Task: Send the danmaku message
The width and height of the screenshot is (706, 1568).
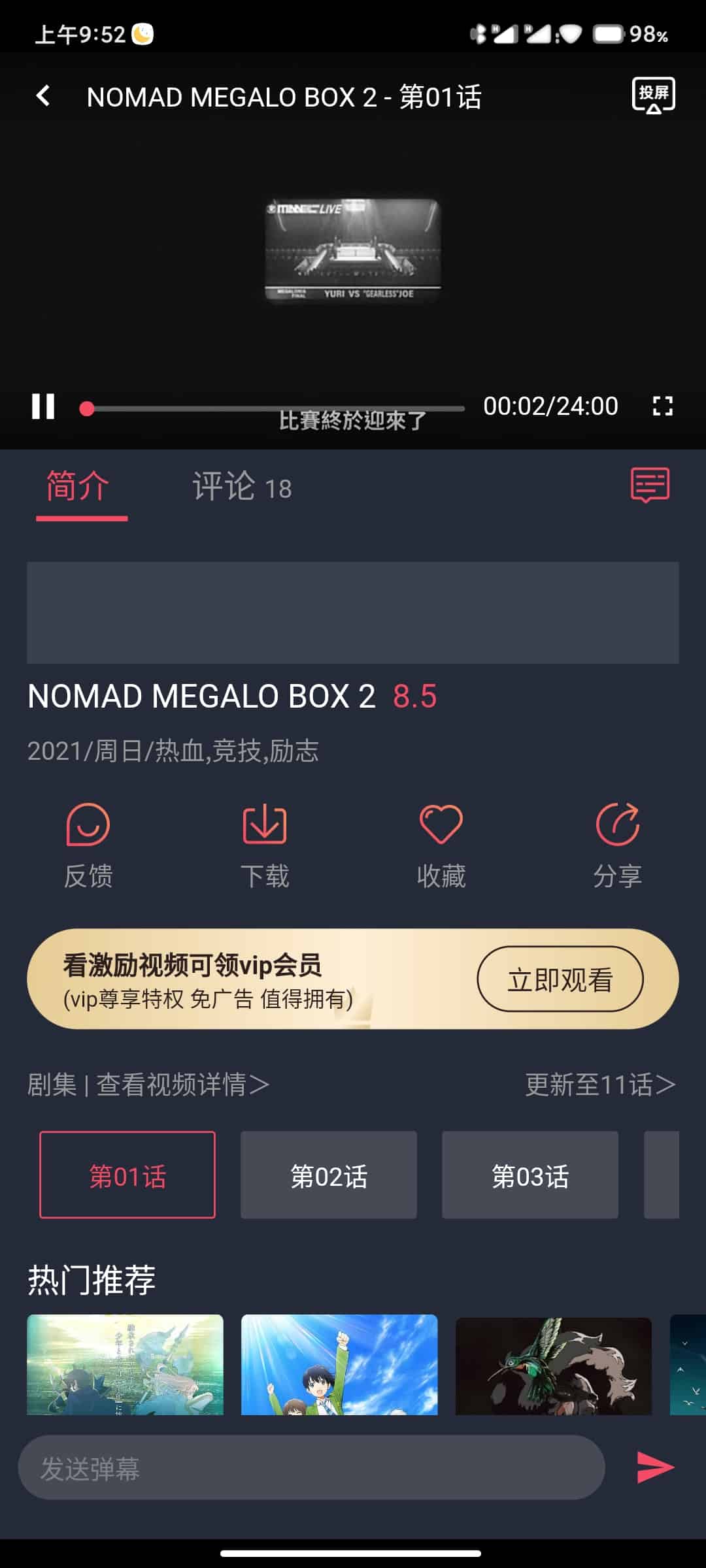Action: click(655, 1467)
